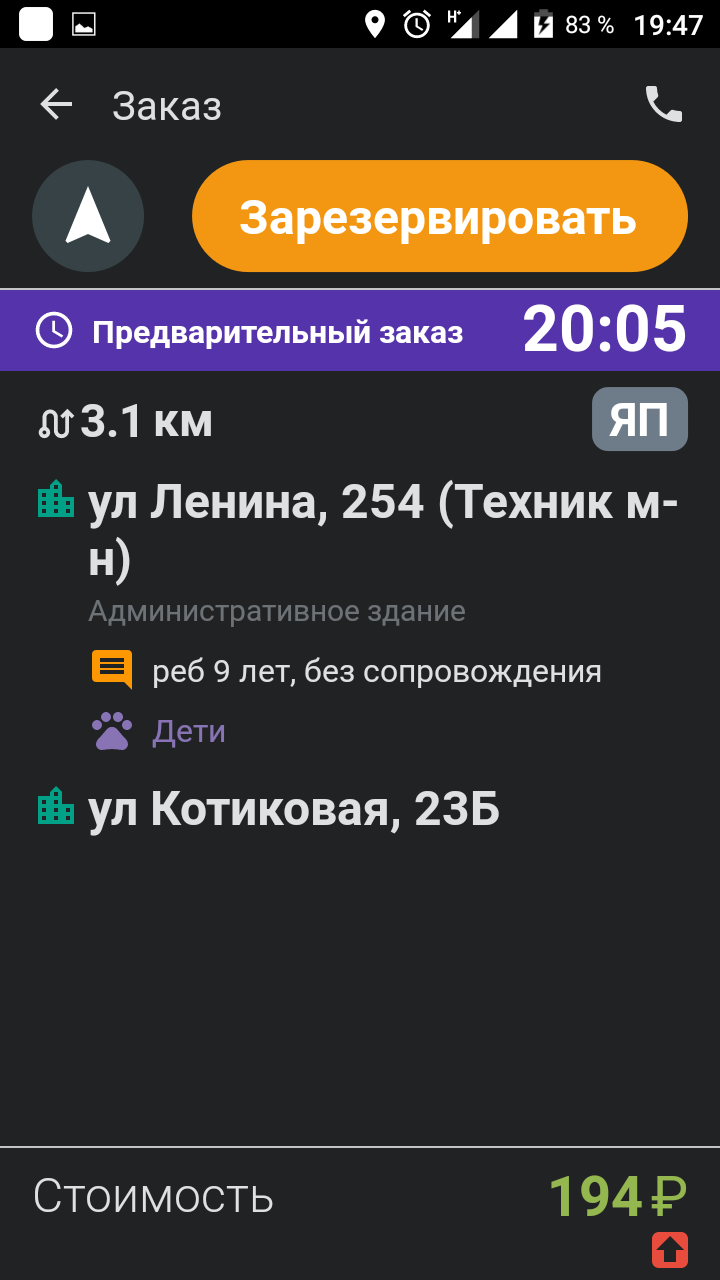Screen dimensions: 720x1280
Task: Open destination address ул Котиковая, 23Б
Action: click(x=292, y=809)
